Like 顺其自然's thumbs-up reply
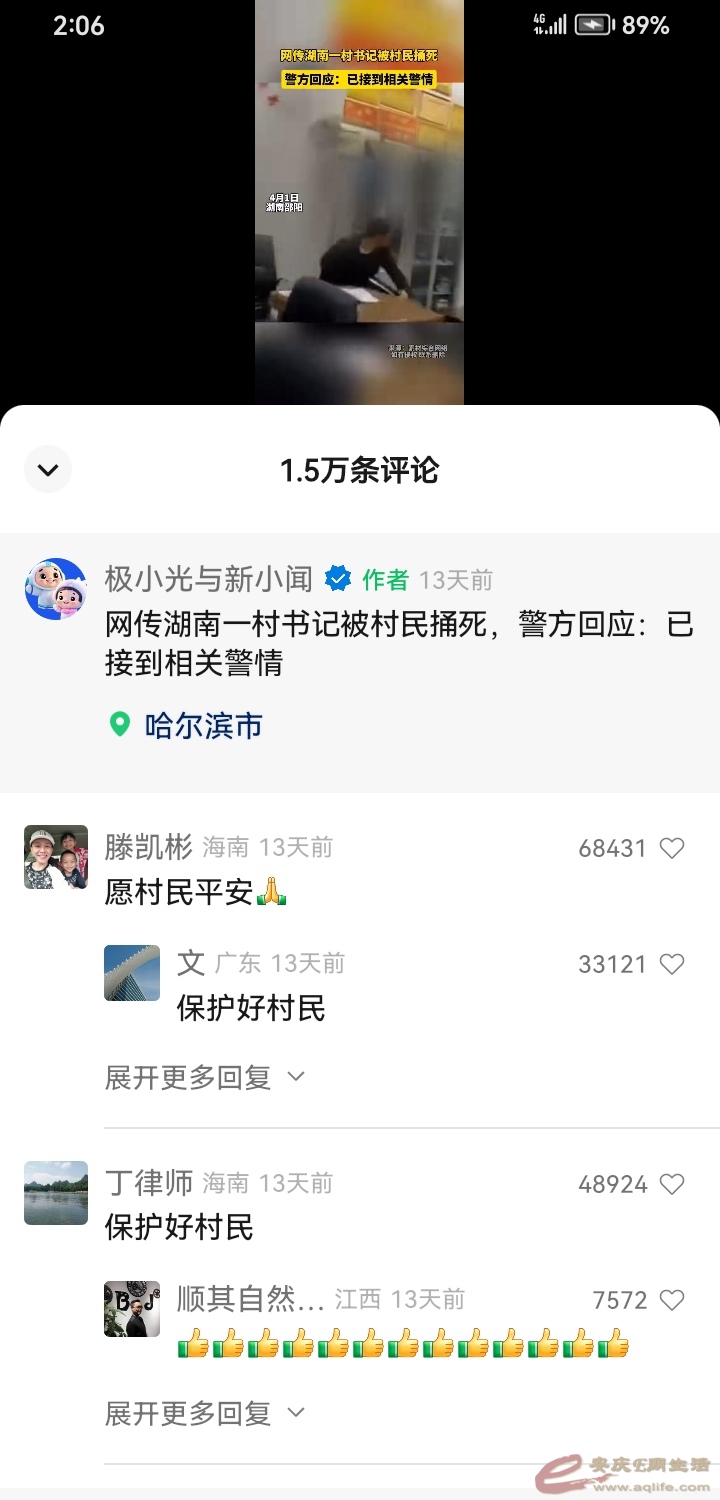This screenshot has width=720, height=1500. pos(672,1301)
